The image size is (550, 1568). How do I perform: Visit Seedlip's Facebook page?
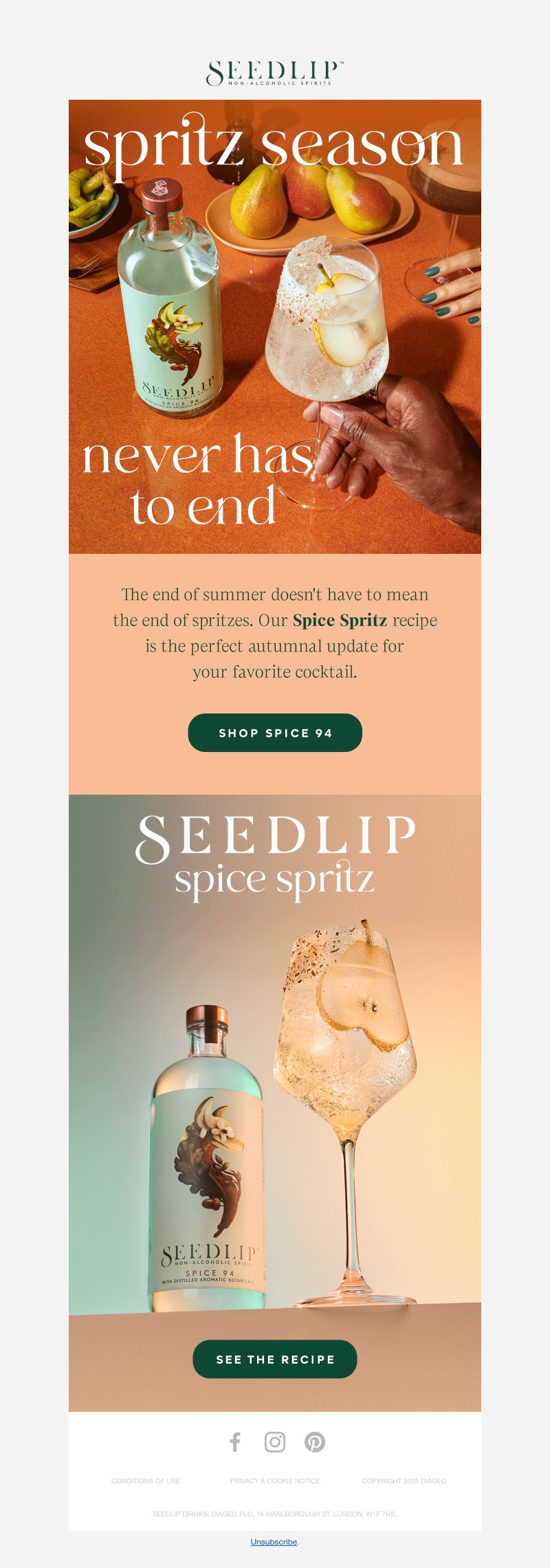click(x=235, y=1441)
